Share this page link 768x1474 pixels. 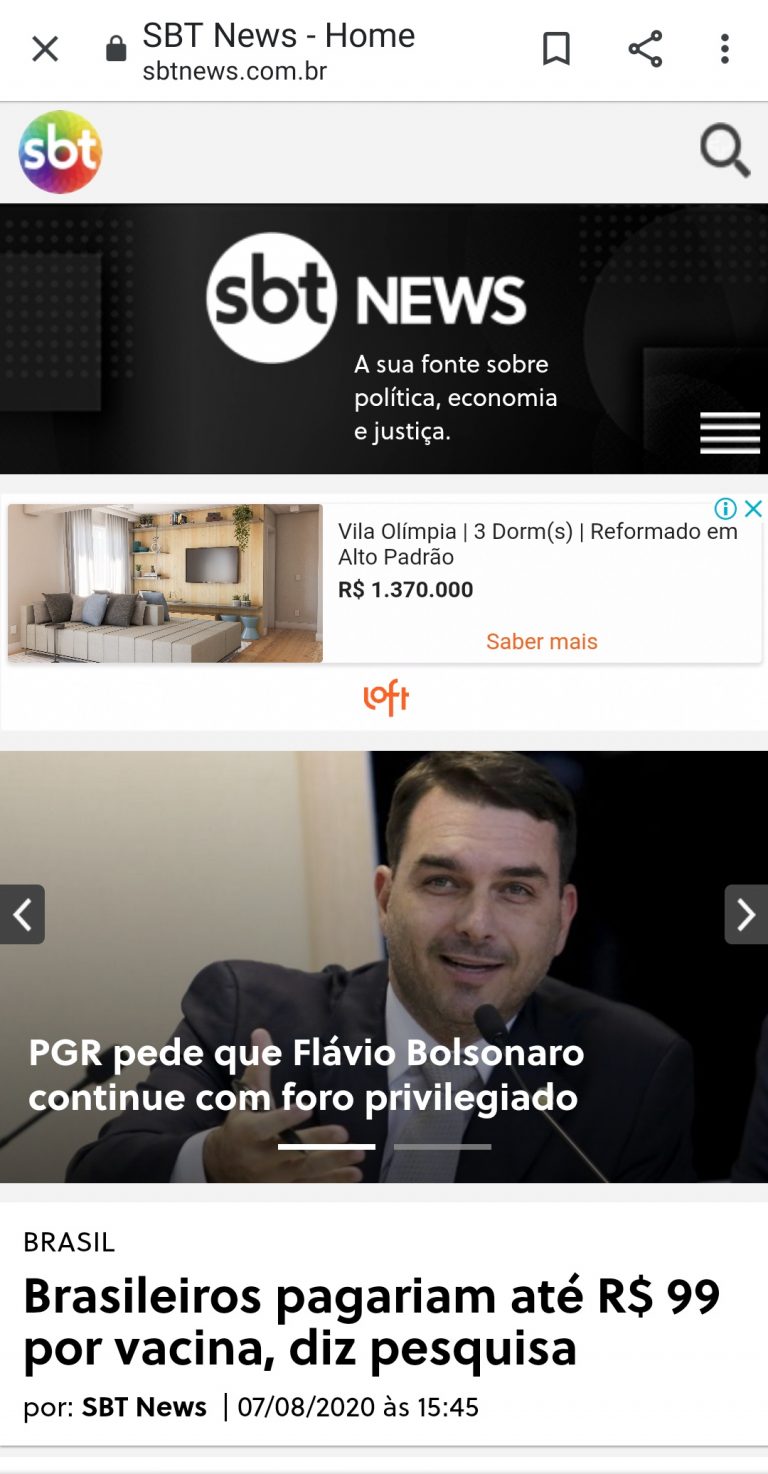645,49
